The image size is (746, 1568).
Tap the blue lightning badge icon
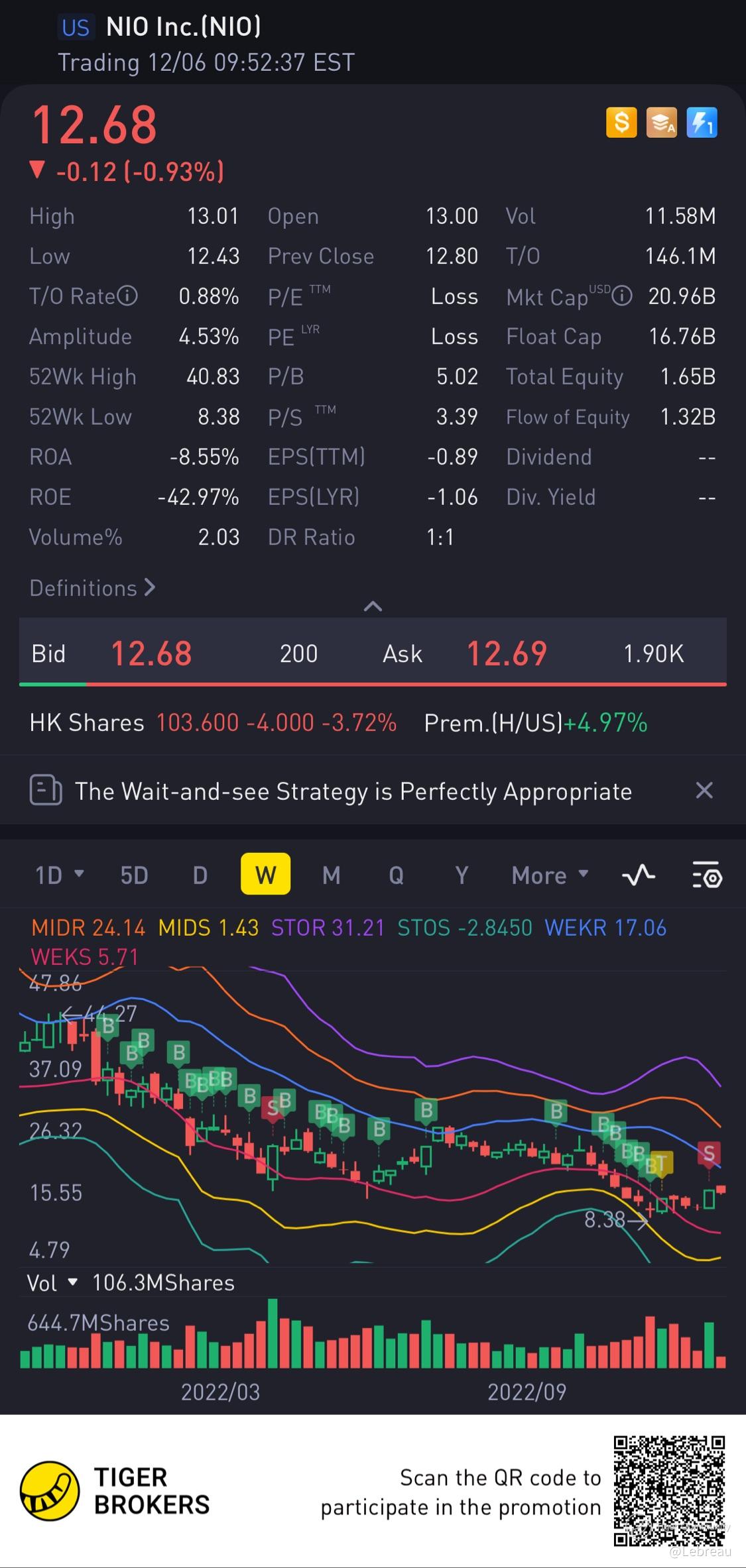pos(702,123)
